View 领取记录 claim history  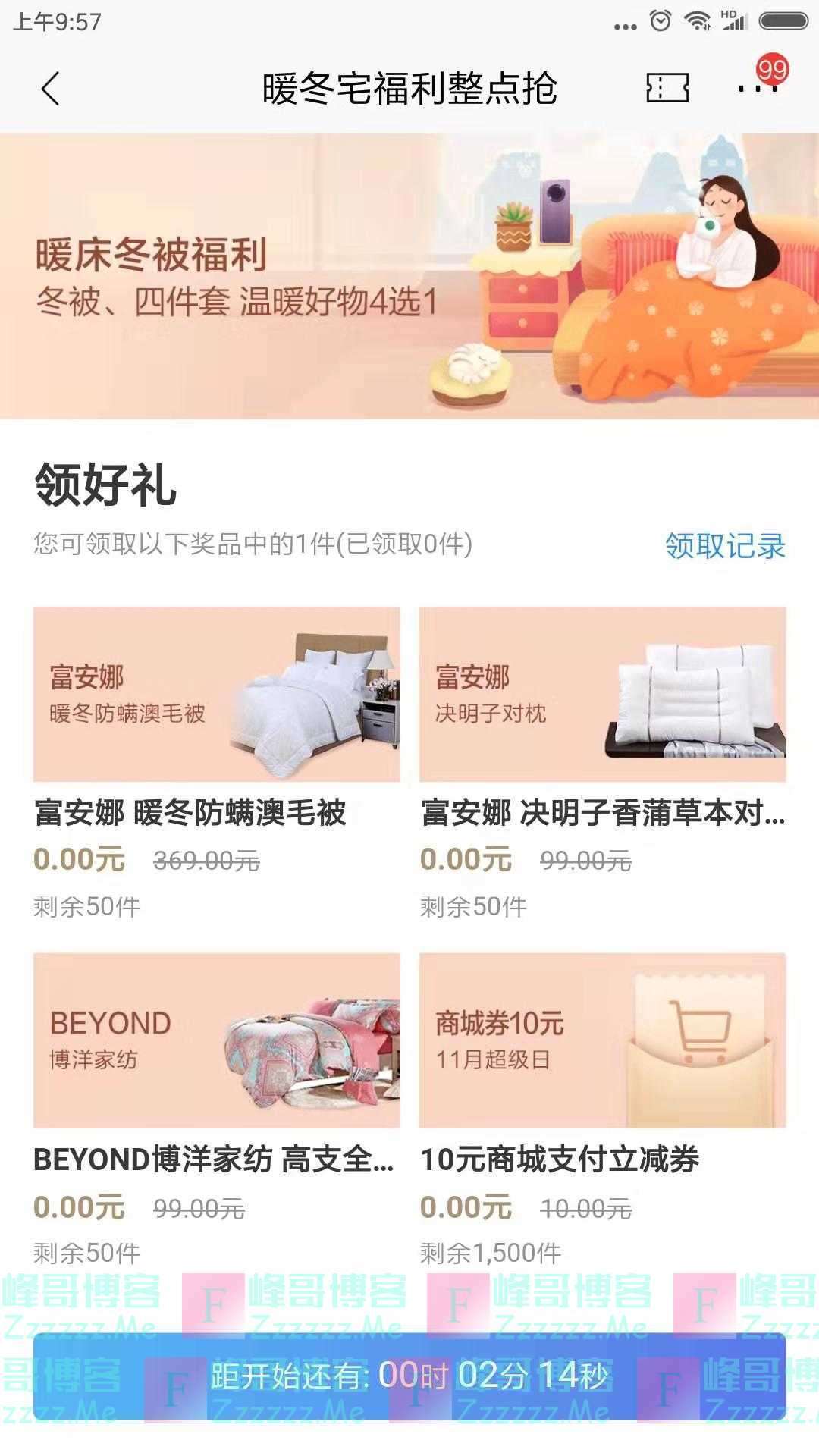[x=724, y=545]
